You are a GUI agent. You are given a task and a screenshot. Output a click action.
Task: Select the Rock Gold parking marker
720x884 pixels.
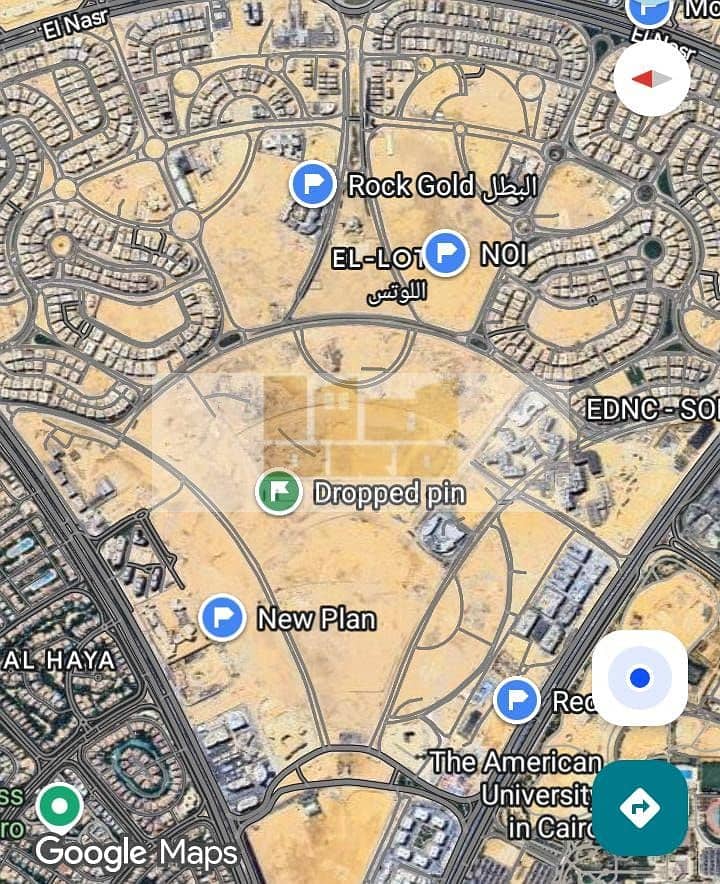313,185
